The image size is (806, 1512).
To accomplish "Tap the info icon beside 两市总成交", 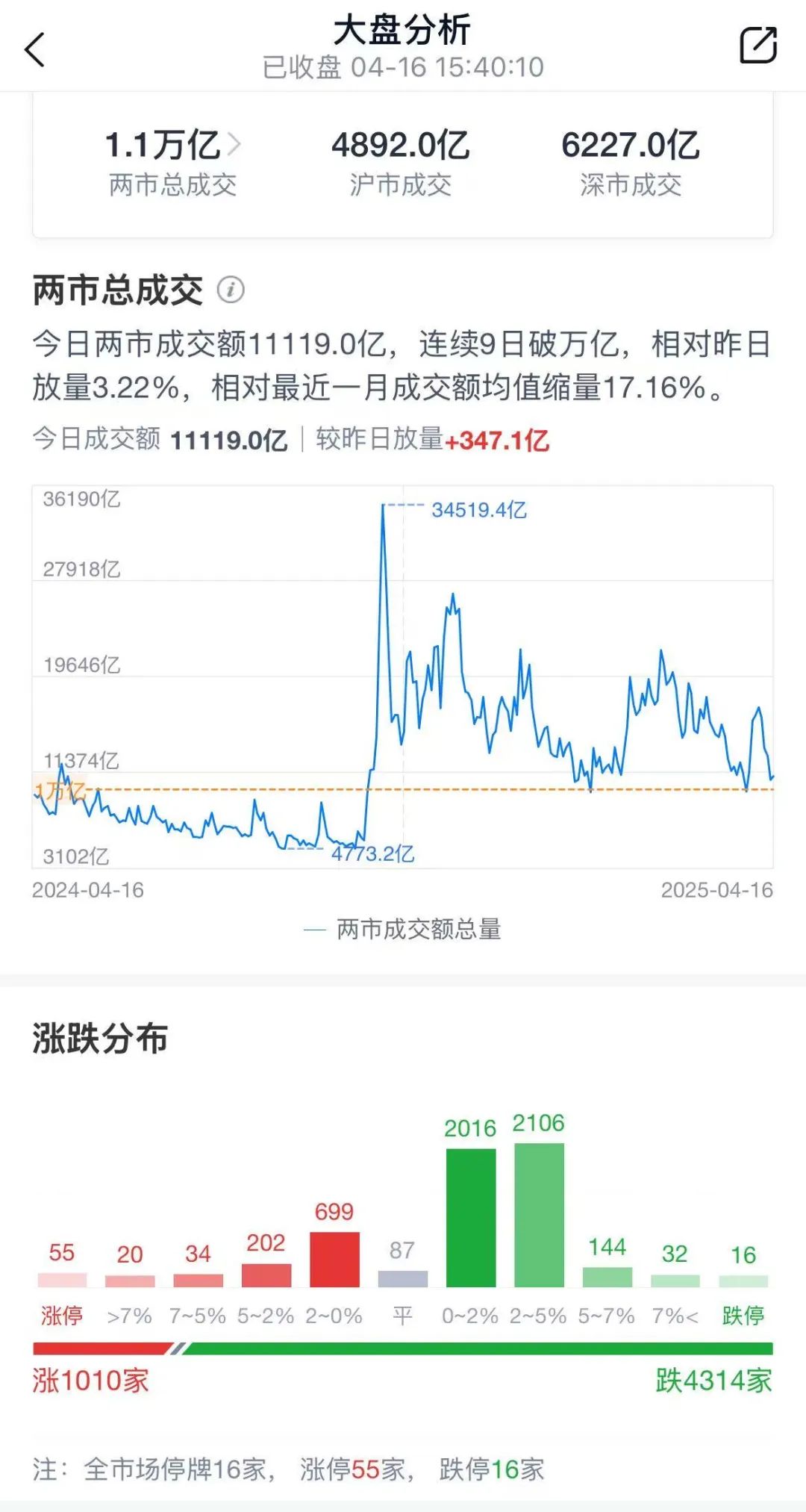I will pyautogui.click(x=231, y=290).
